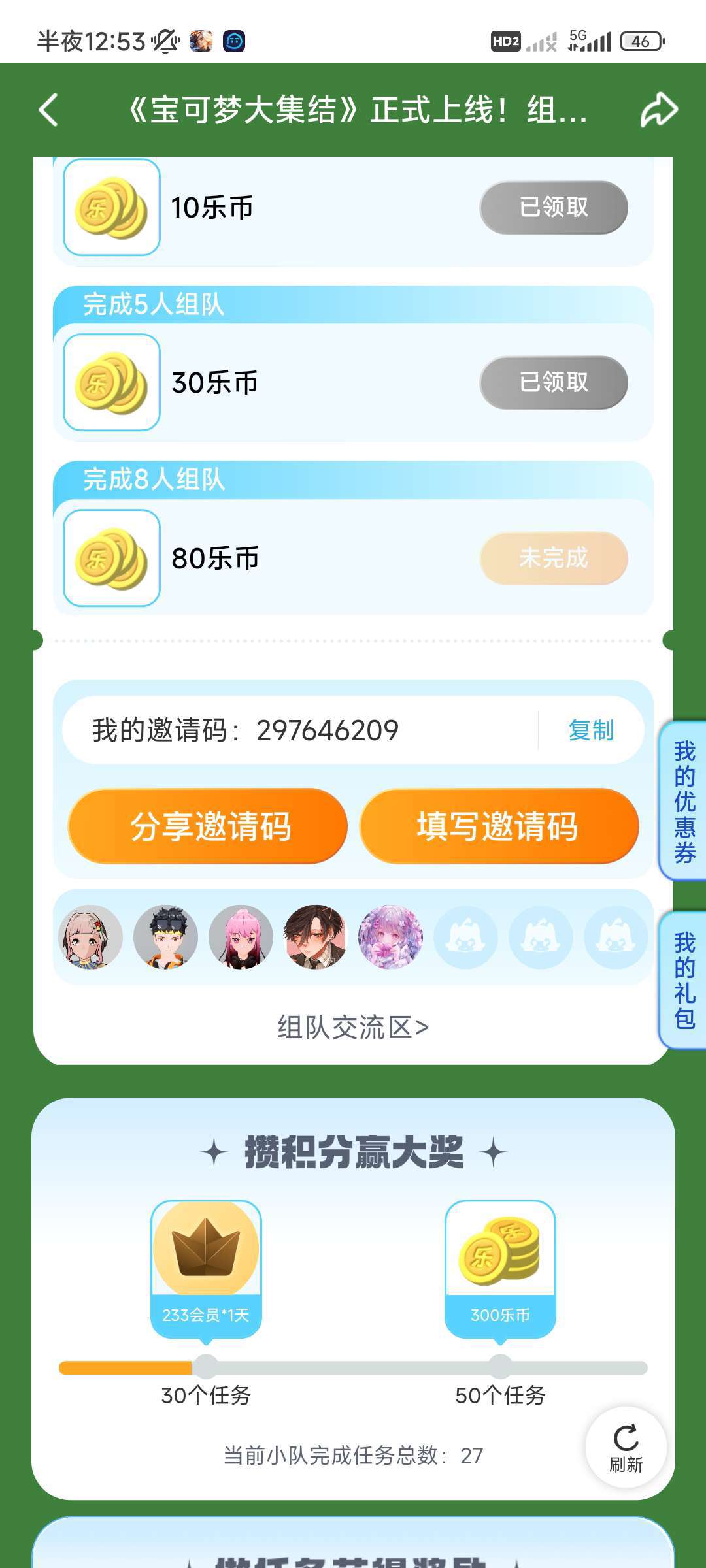This screenshot has height=1568, width=706.
Task: Refresh the page with 刷新 button
Action: 626,1447
